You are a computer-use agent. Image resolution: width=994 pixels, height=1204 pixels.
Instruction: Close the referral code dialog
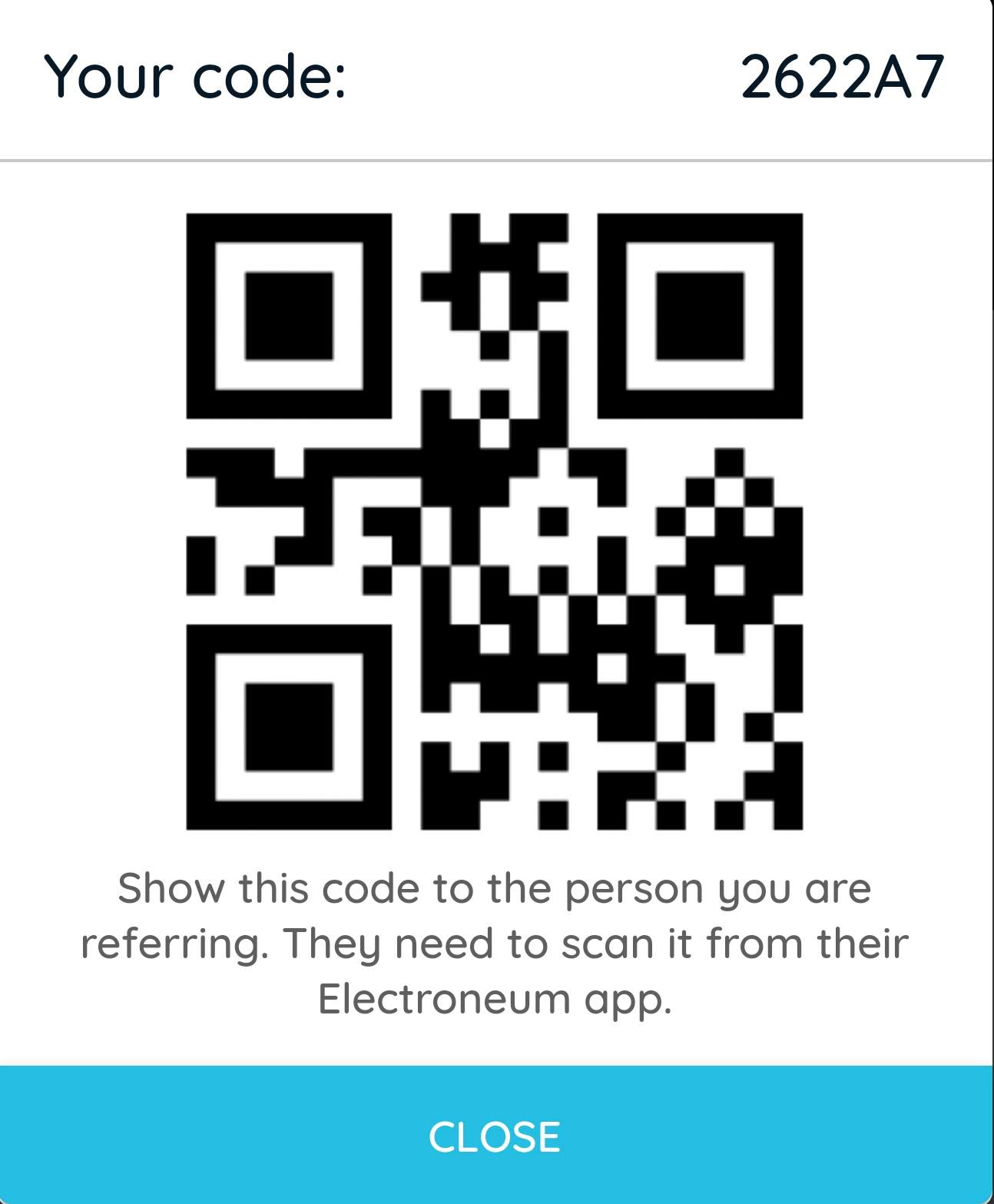(x=495, y=1136)
